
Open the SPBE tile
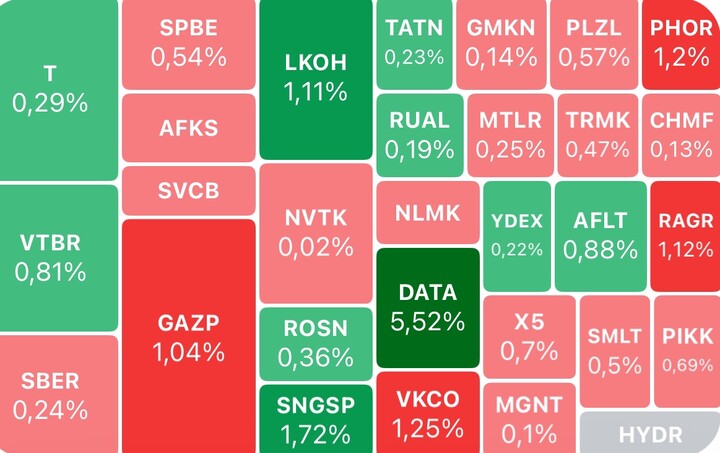click(188, 44)
